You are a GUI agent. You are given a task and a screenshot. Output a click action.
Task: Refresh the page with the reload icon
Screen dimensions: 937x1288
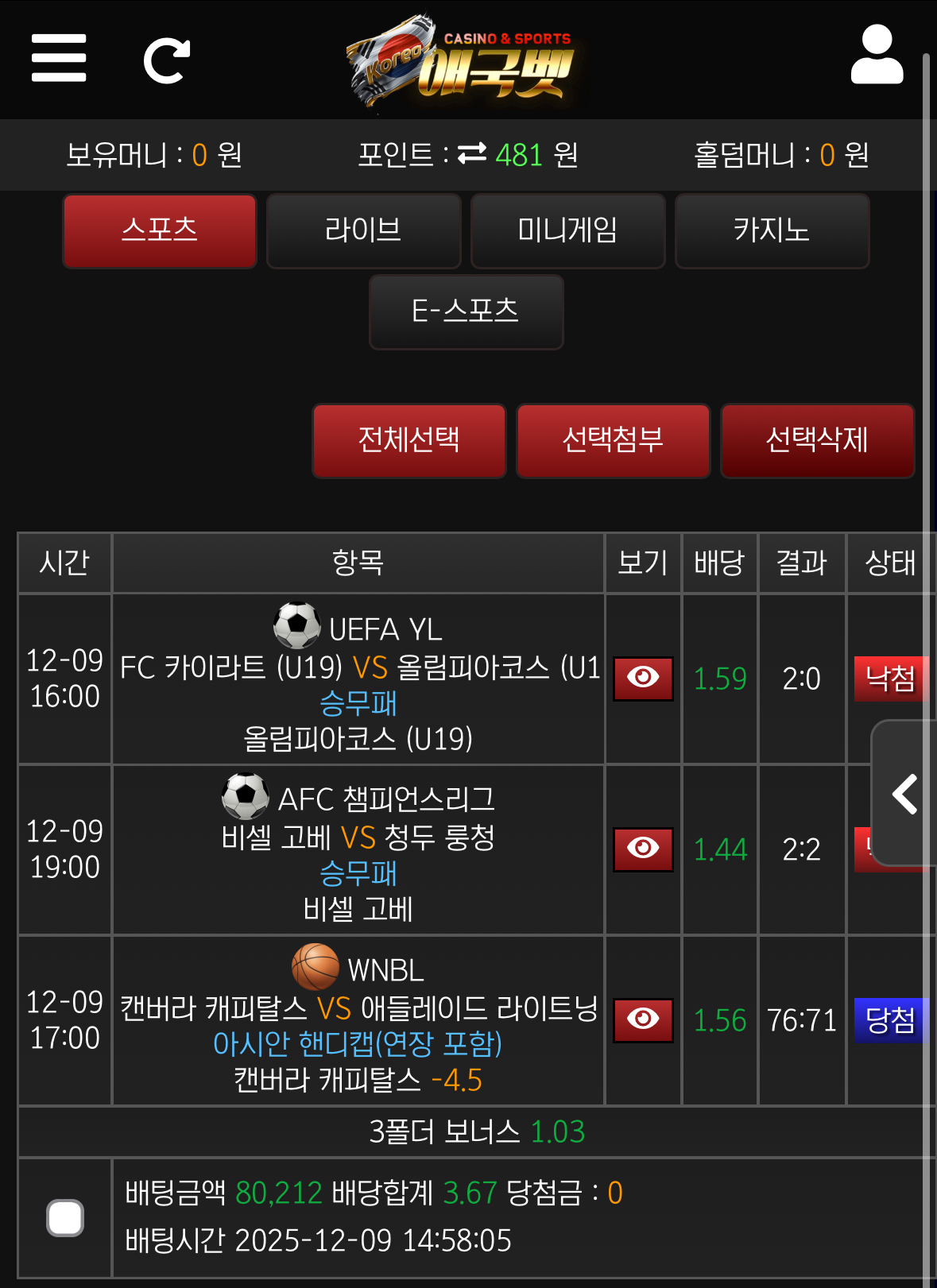click(x=166, y=60)
